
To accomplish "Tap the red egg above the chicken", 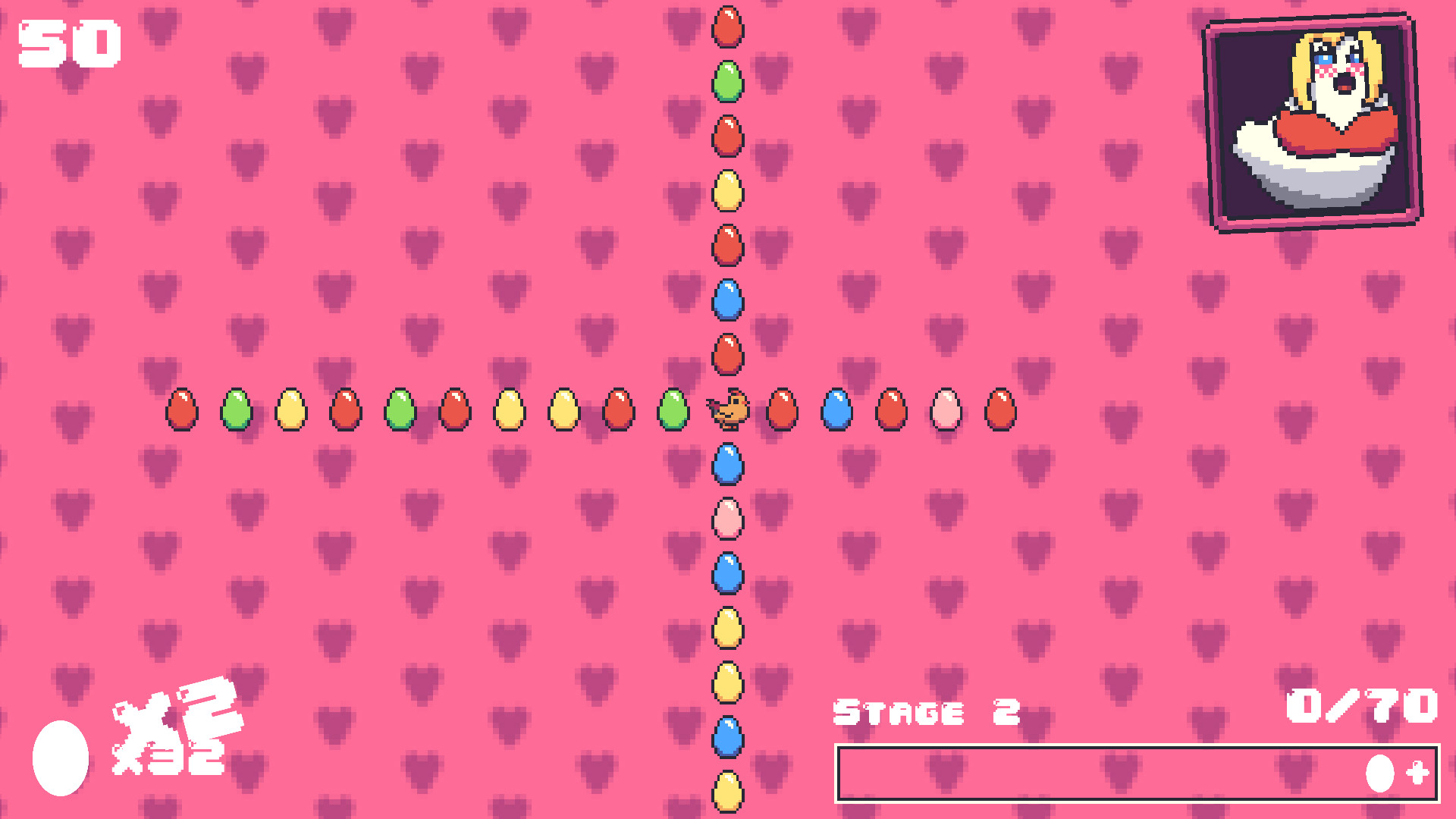I will [x=727, y=355].
